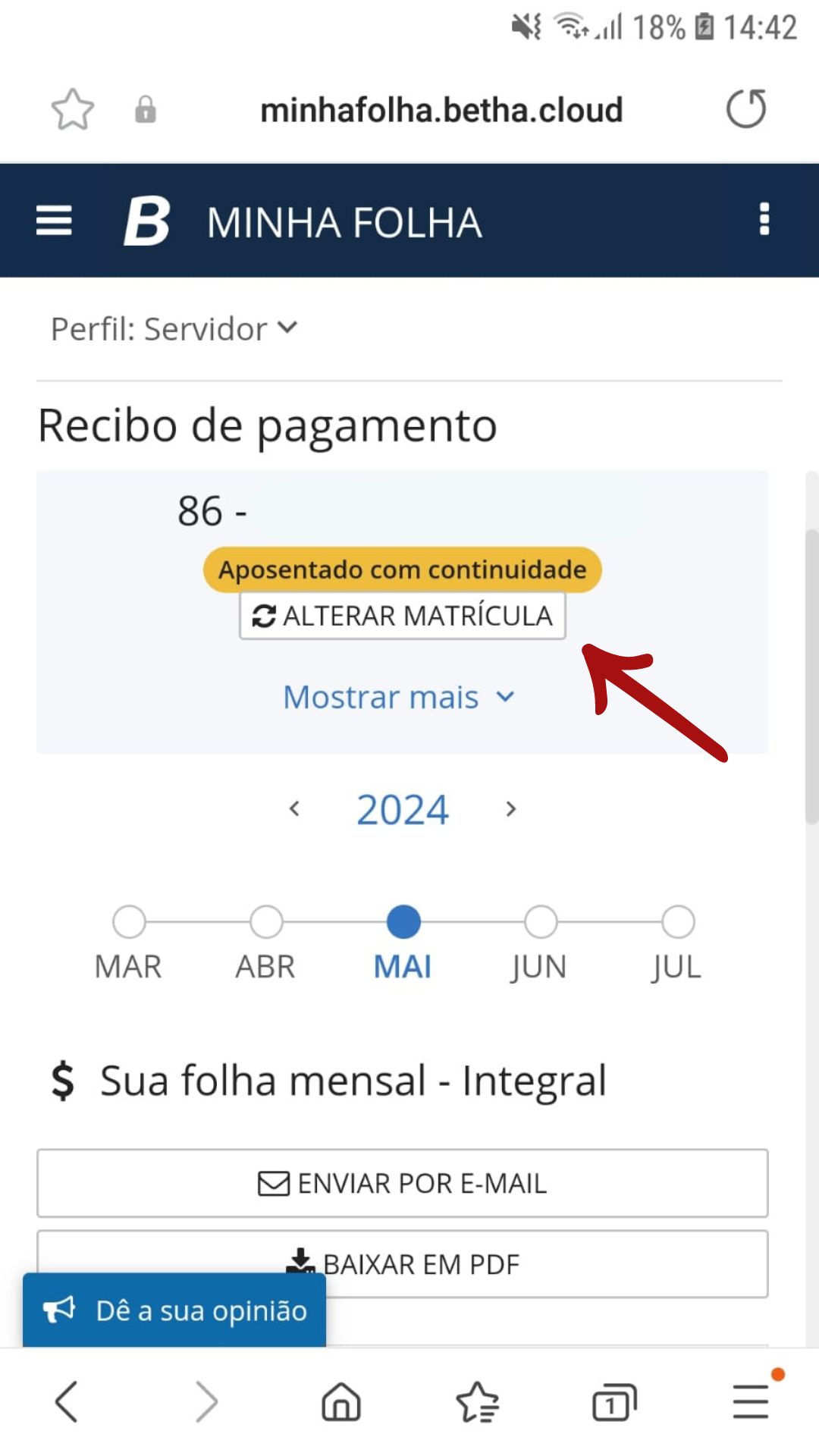This screenshot has height=1456, width=819.
Task: Go to previous year before 2024
Action: 295,809
